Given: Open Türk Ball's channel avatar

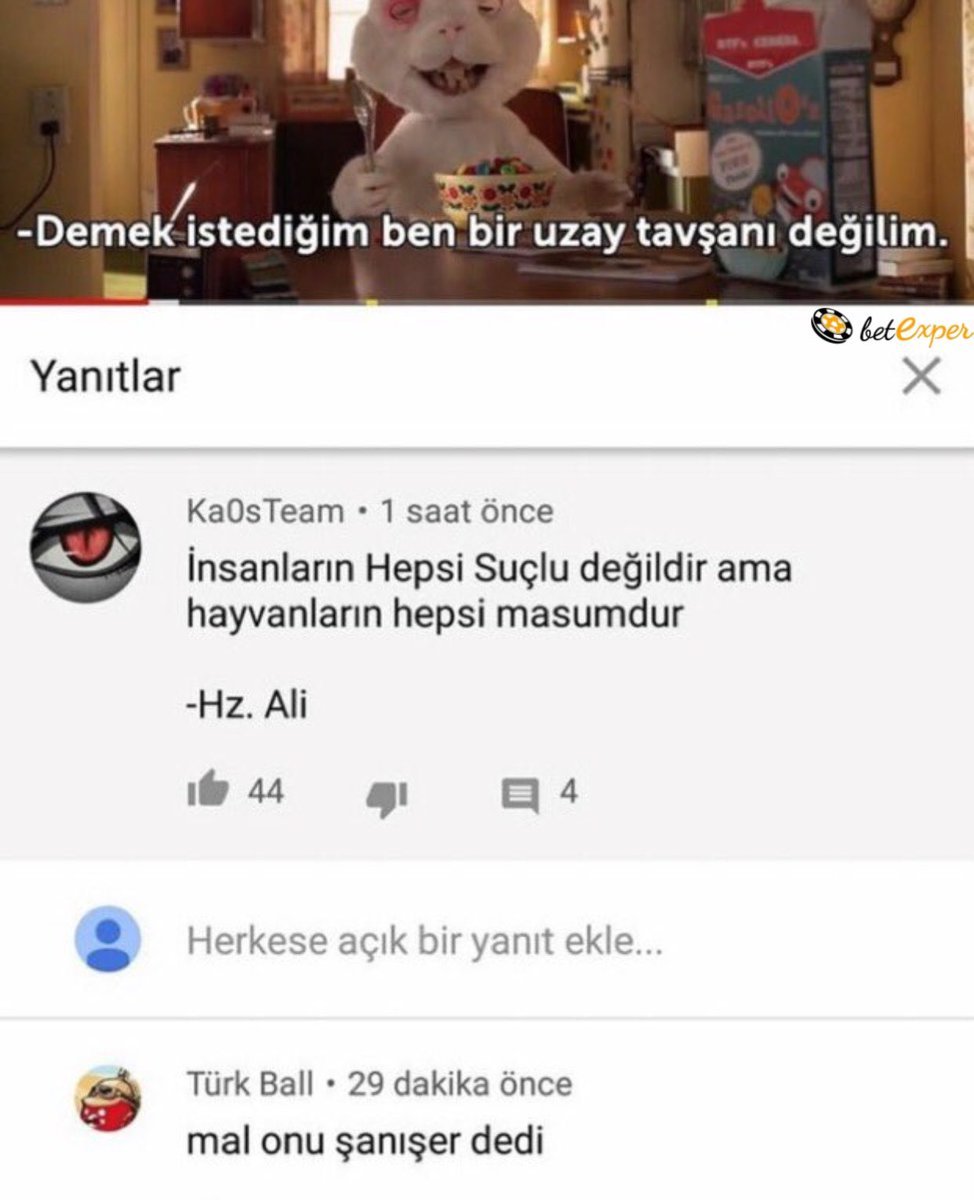Looking at the screenshot, I should pos(108,1099).
